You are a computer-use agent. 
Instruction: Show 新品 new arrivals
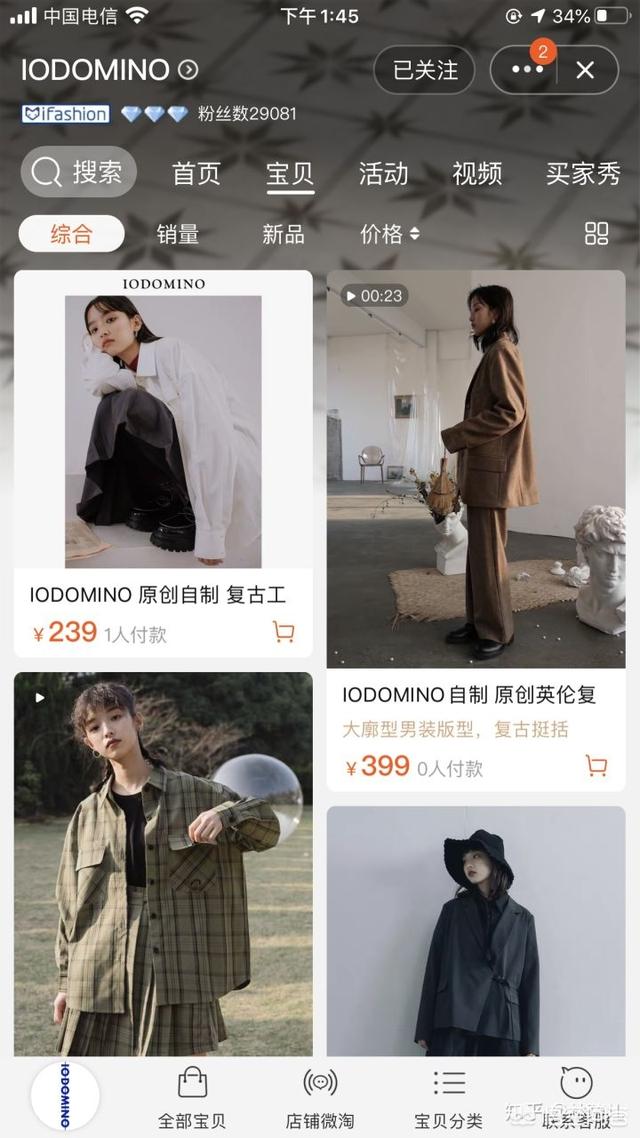pyautogui.click(x=283, y=234)
